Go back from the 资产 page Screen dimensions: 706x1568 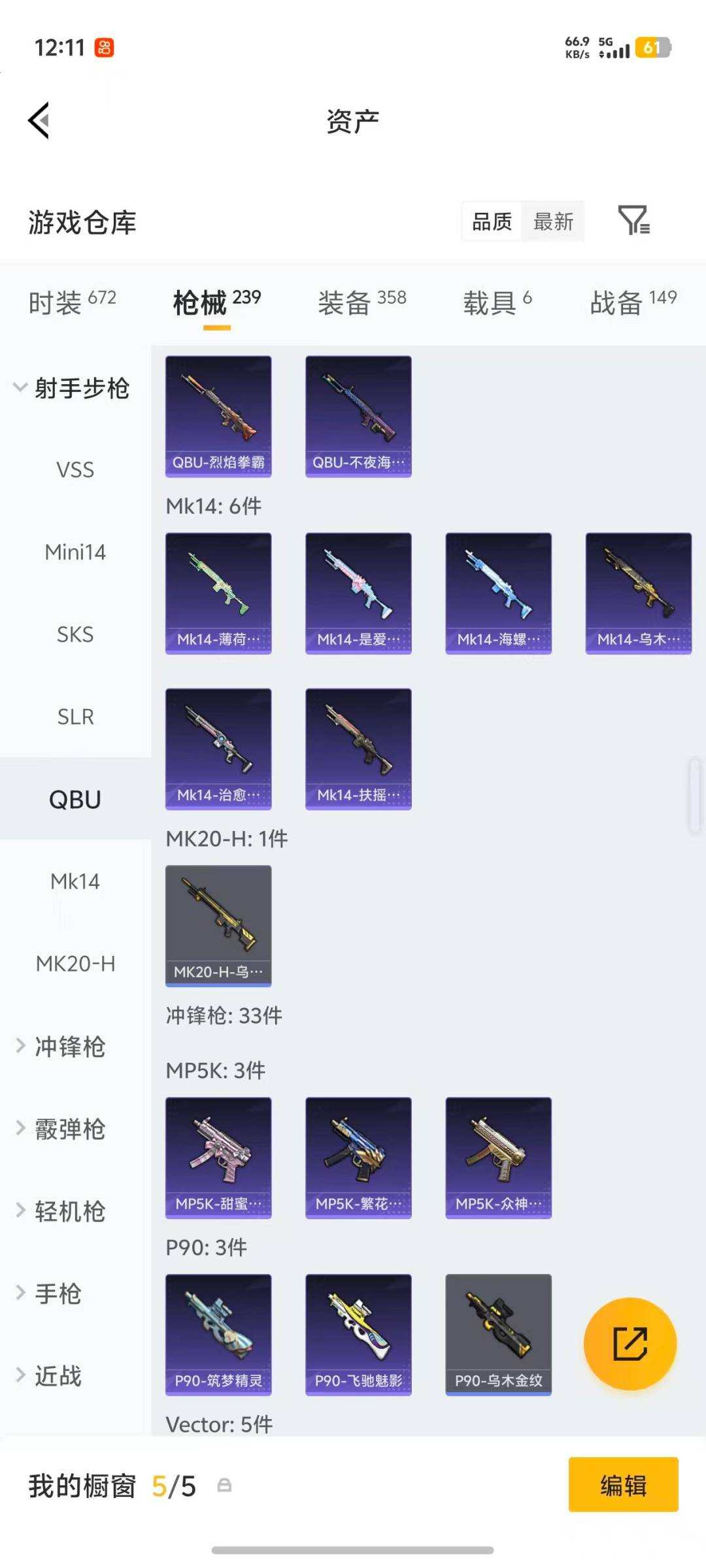point(39,121)
